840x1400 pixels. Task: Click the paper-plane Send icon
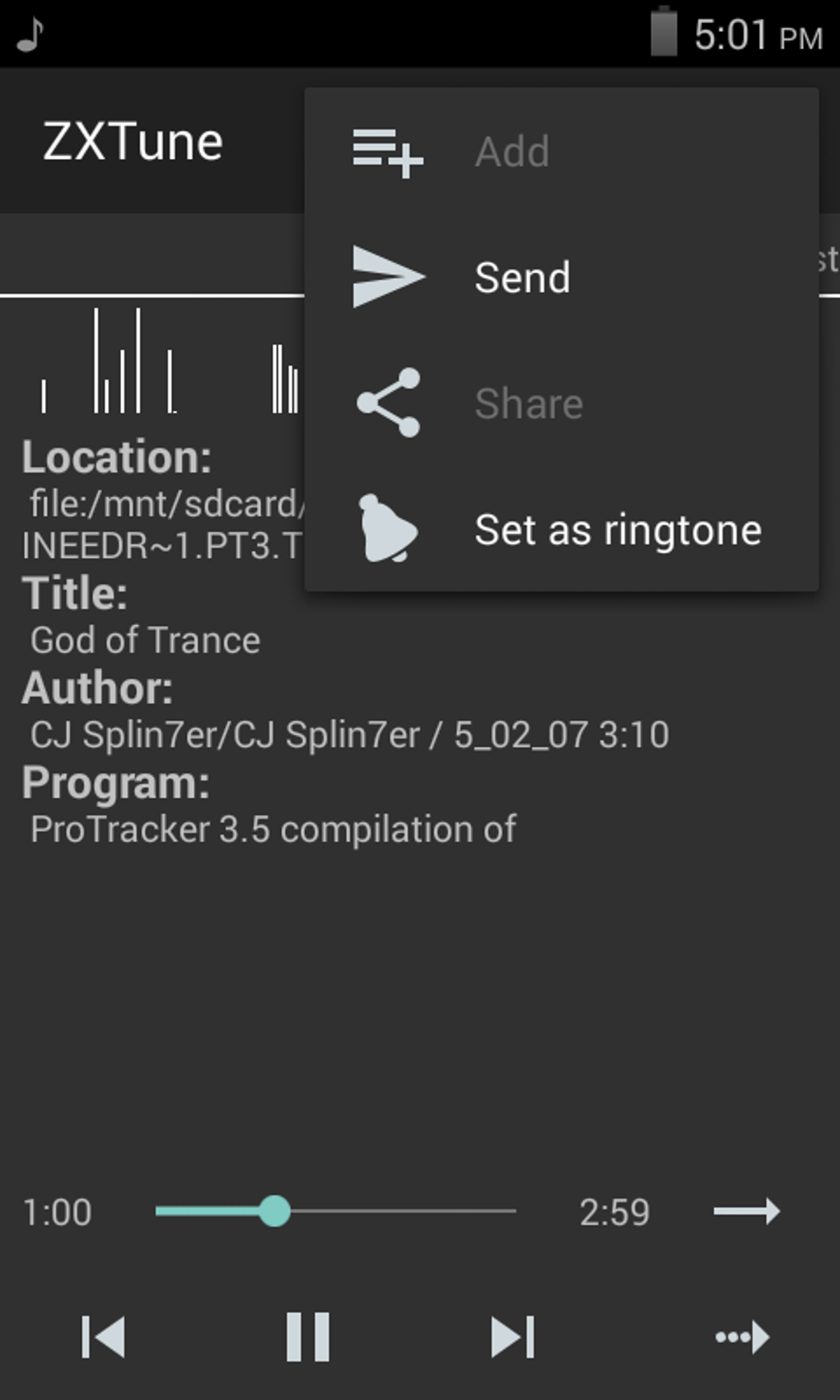point(386,278)
